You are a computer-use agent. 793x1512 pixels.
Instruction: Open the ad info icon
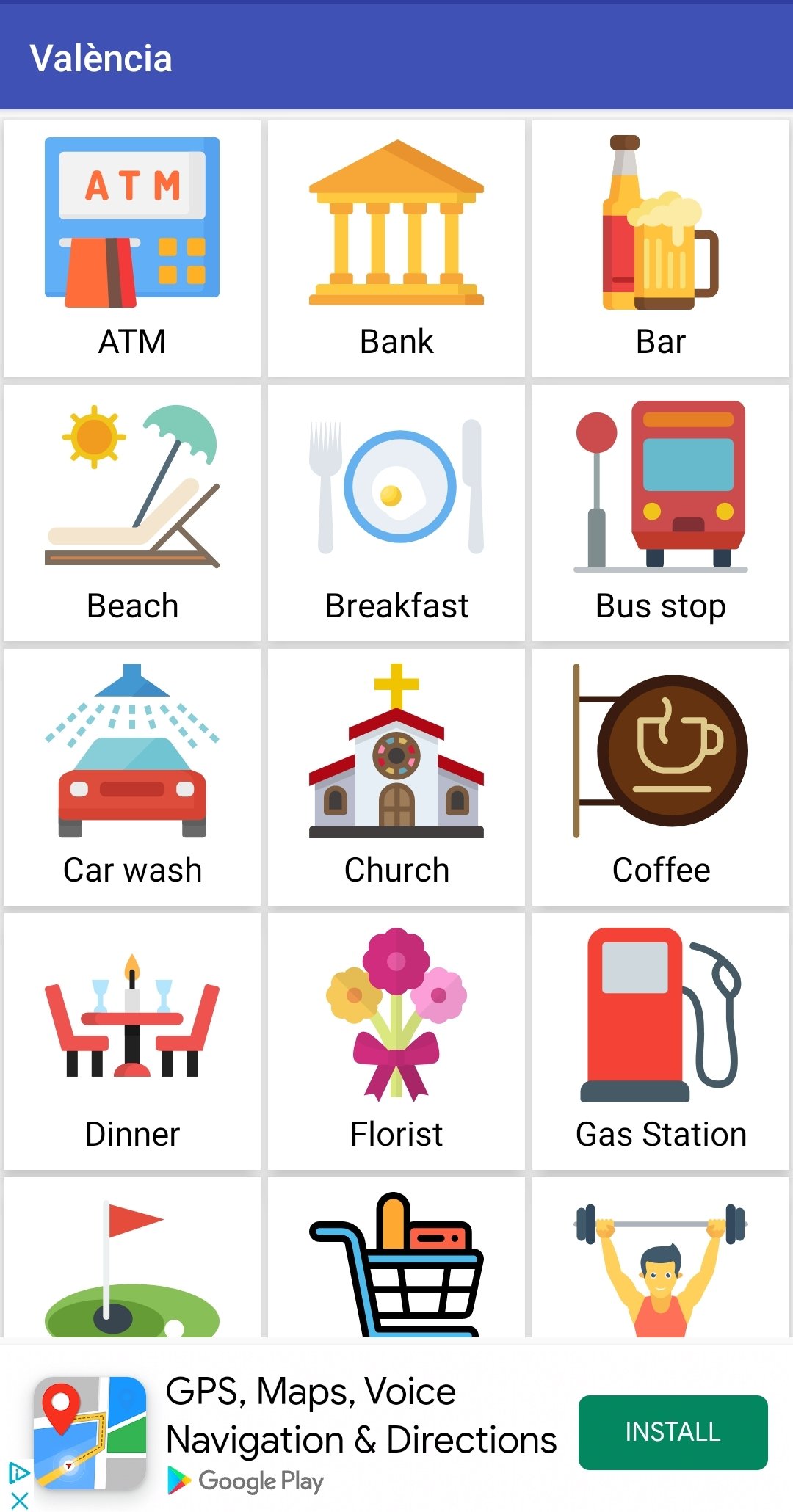point(19,1472)
